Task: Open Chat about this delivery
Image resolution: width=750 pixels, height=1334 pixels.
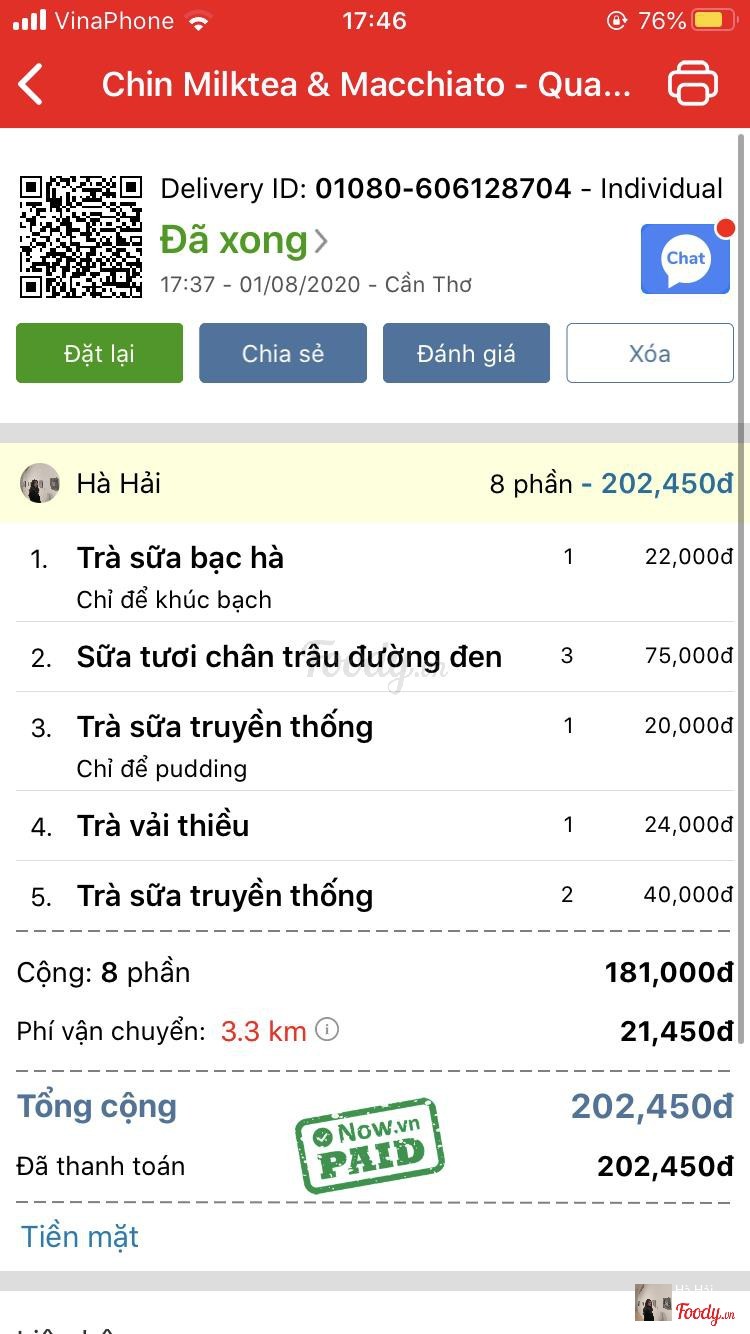Action: pyautogui.click(x=685, y=259)
